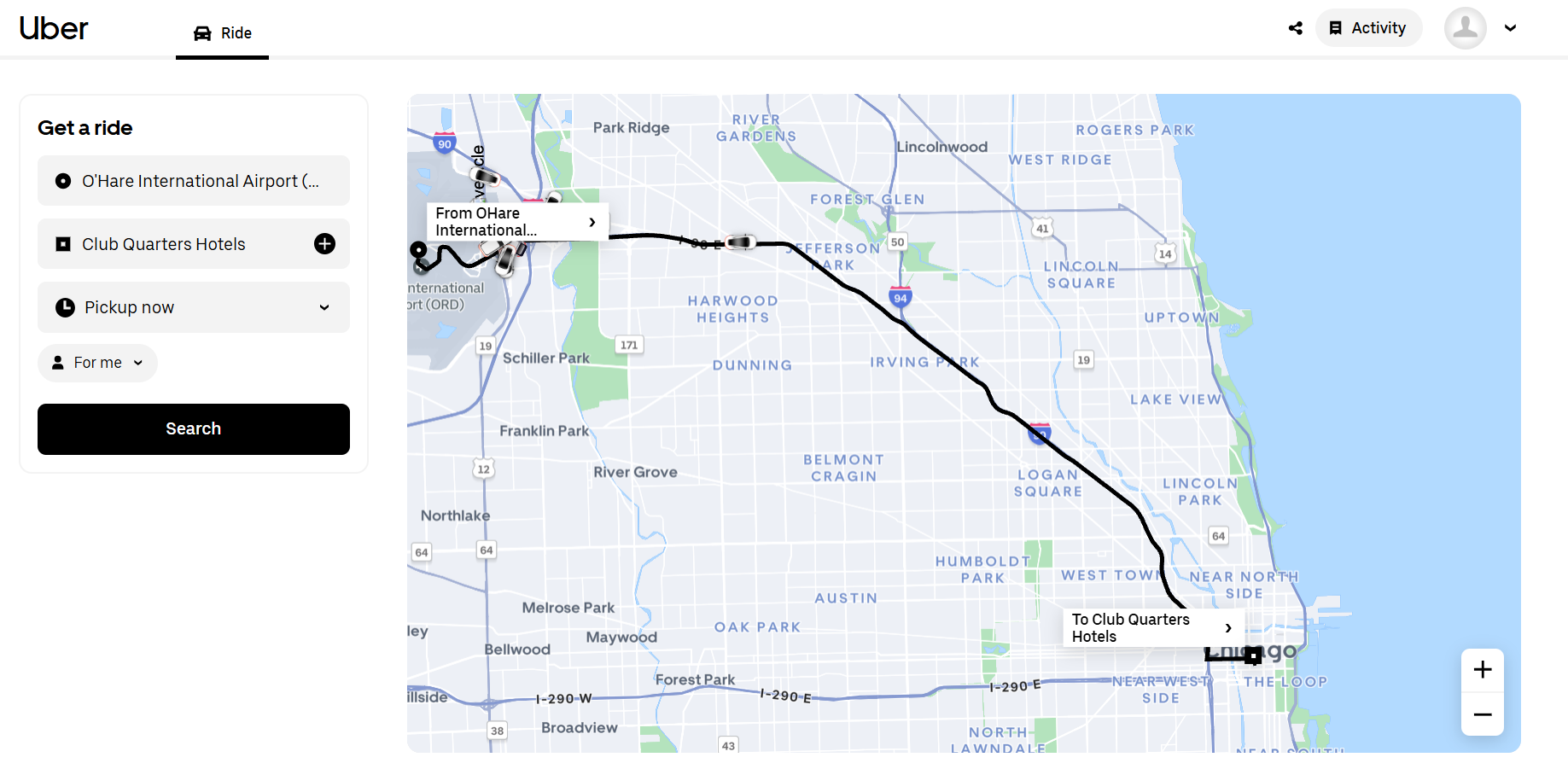Zoom out on the map
Screen dimensions: 1568x769
tap(1482, 714)
